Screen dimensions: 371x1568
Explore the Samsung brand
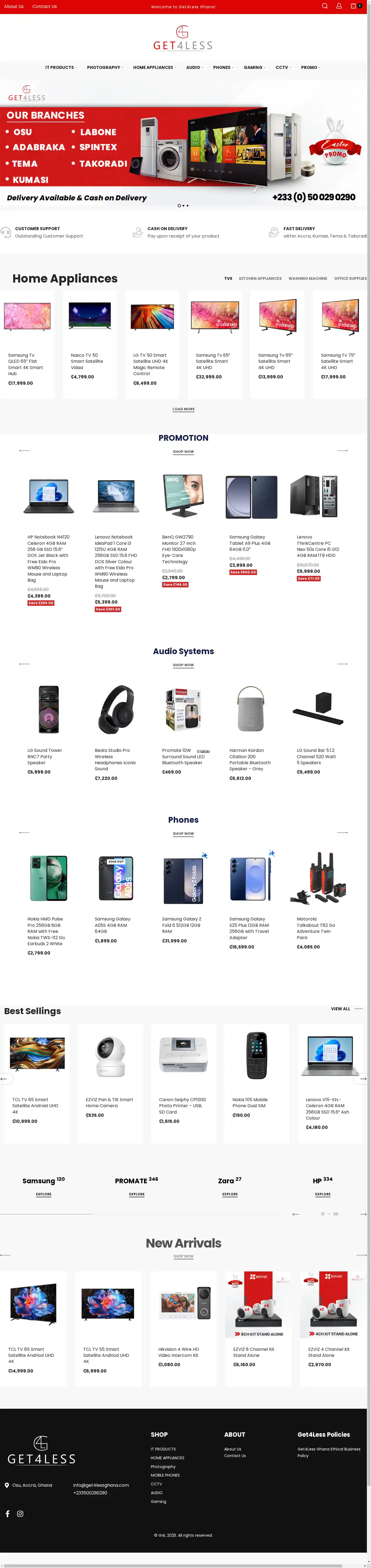click(x=44, y=1194)
